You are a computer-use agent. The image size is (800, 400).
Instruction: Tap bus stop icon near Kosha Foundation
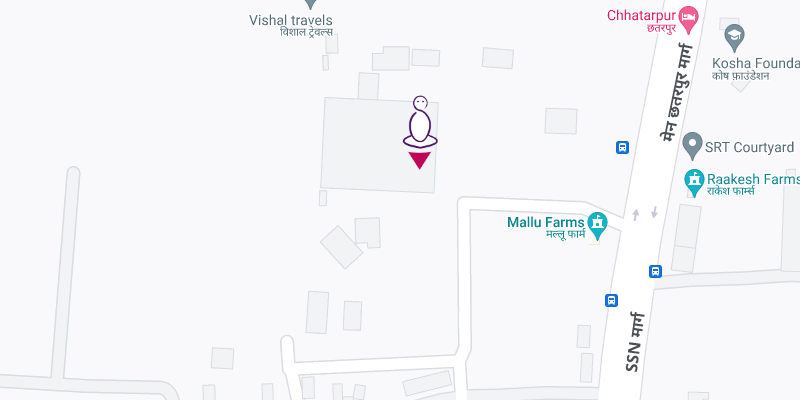622,147
